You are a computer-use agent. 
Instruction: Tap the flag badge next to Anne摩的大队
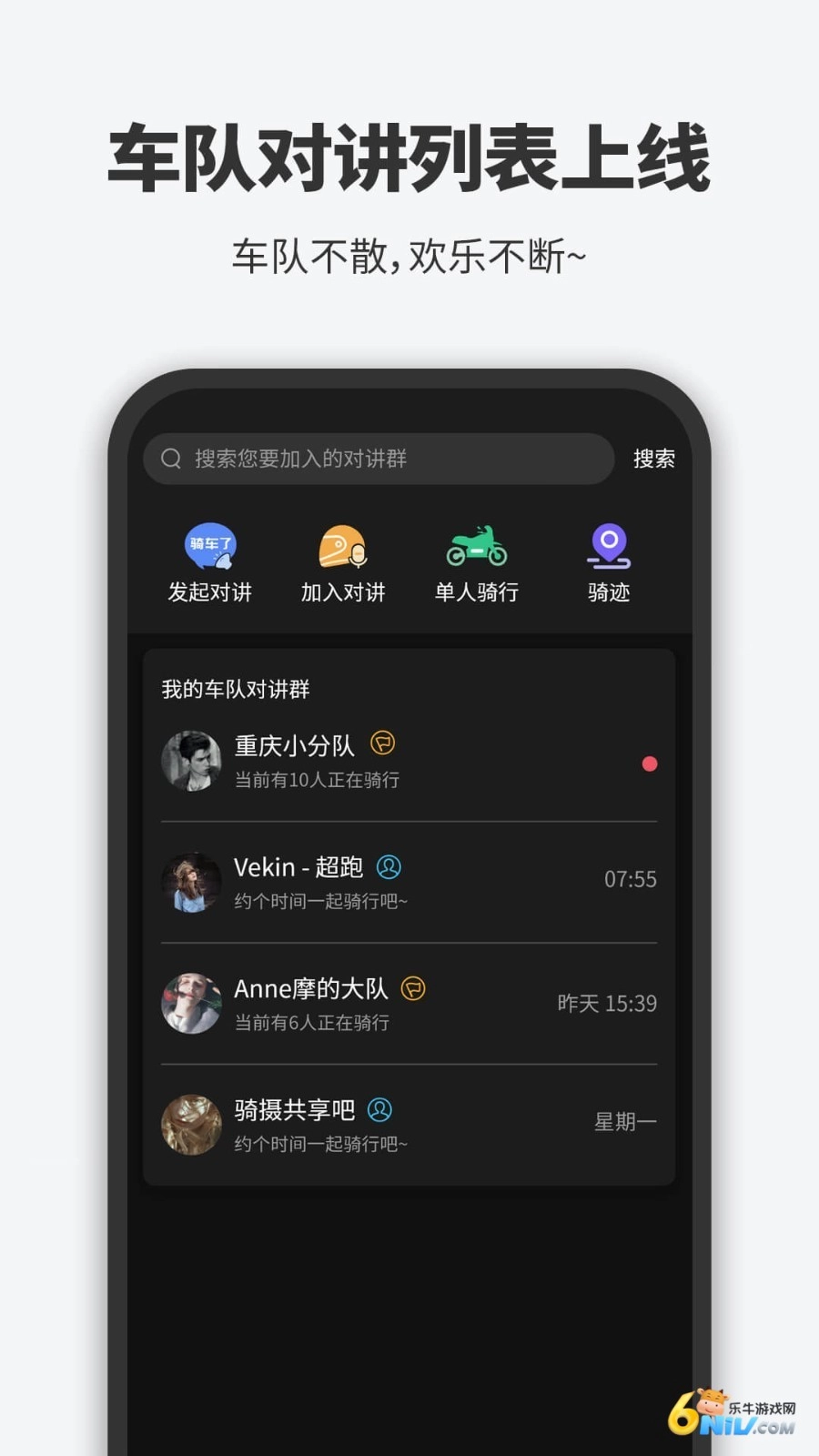pos(414,988)
